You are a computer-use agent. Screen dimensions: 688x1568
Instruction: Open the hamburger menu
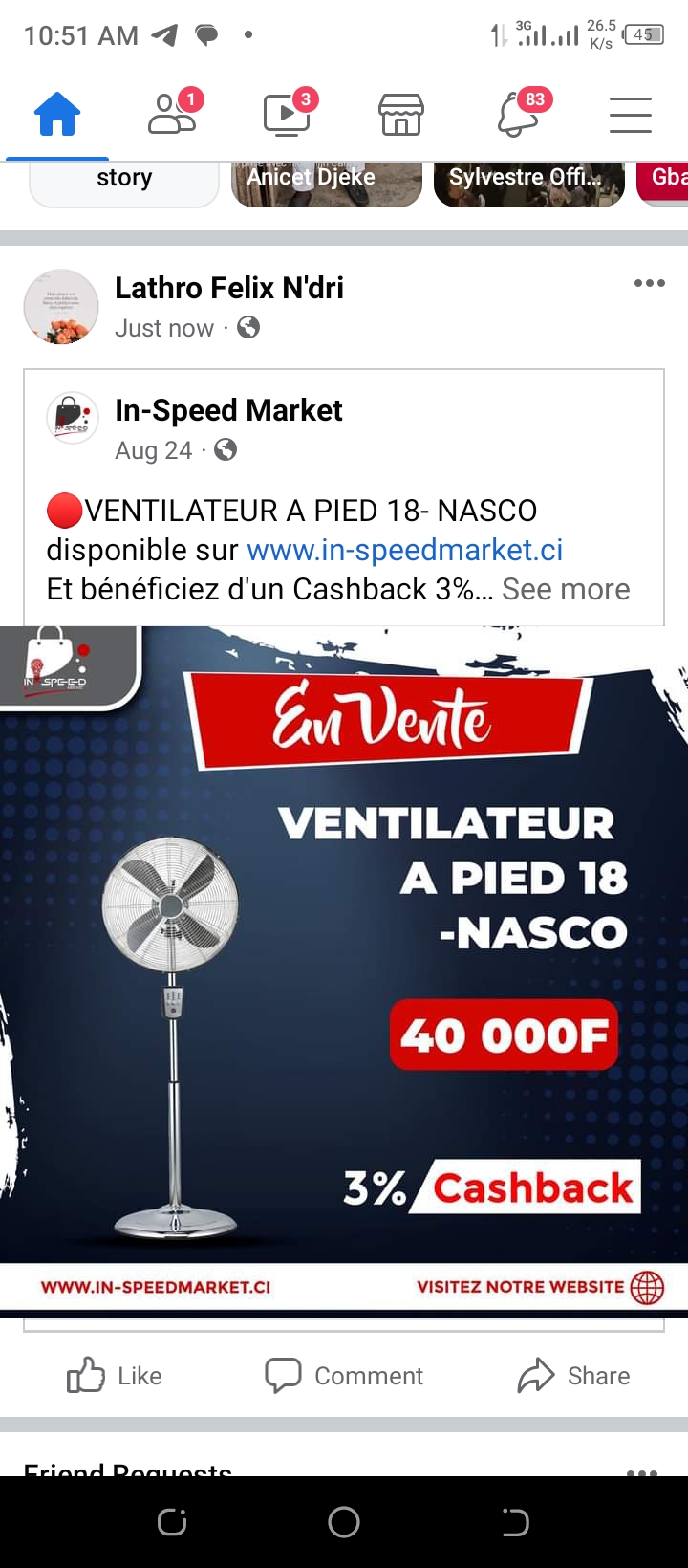pos(631,116)
